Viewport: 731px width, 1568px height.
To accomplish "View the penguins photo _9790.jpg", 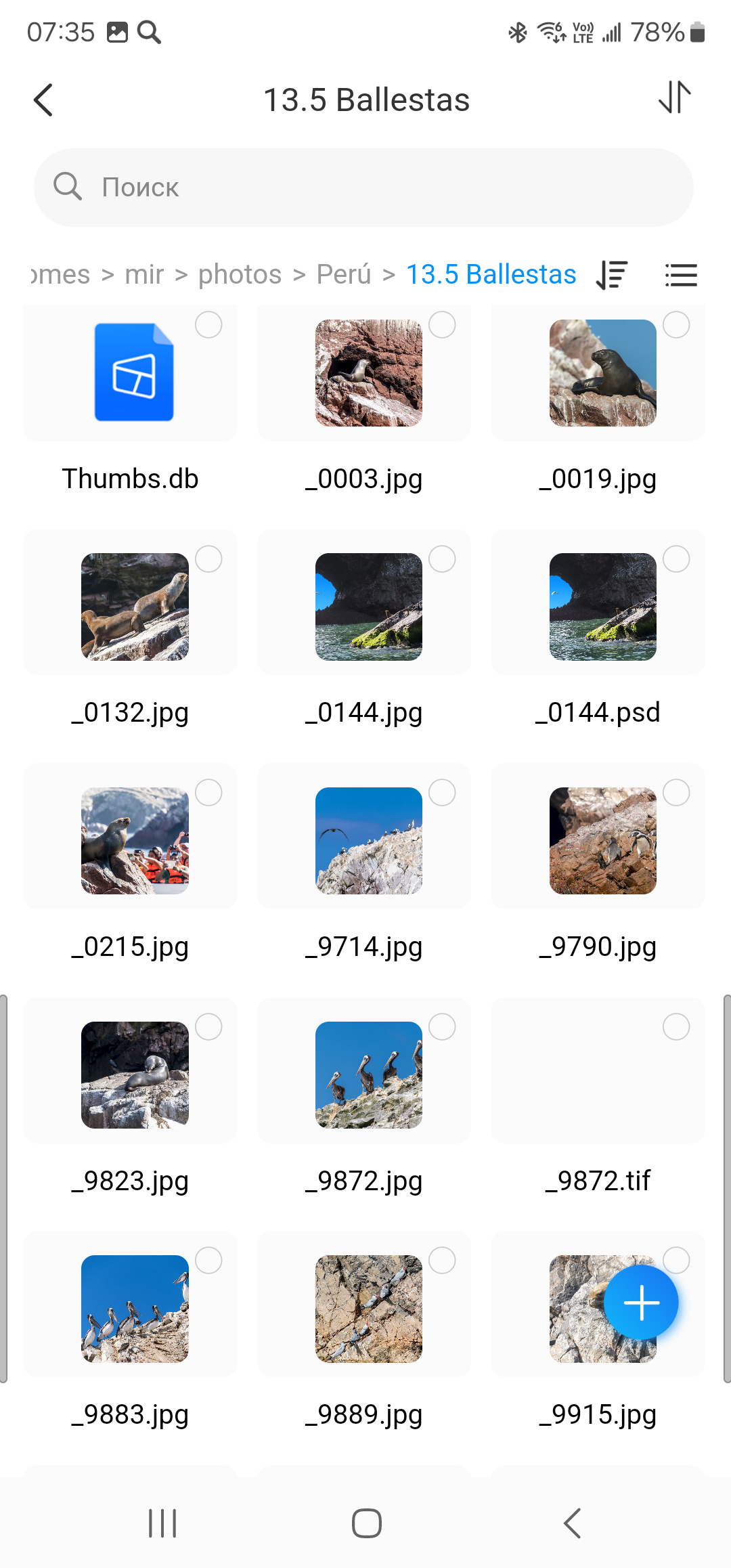I will 602,840.
